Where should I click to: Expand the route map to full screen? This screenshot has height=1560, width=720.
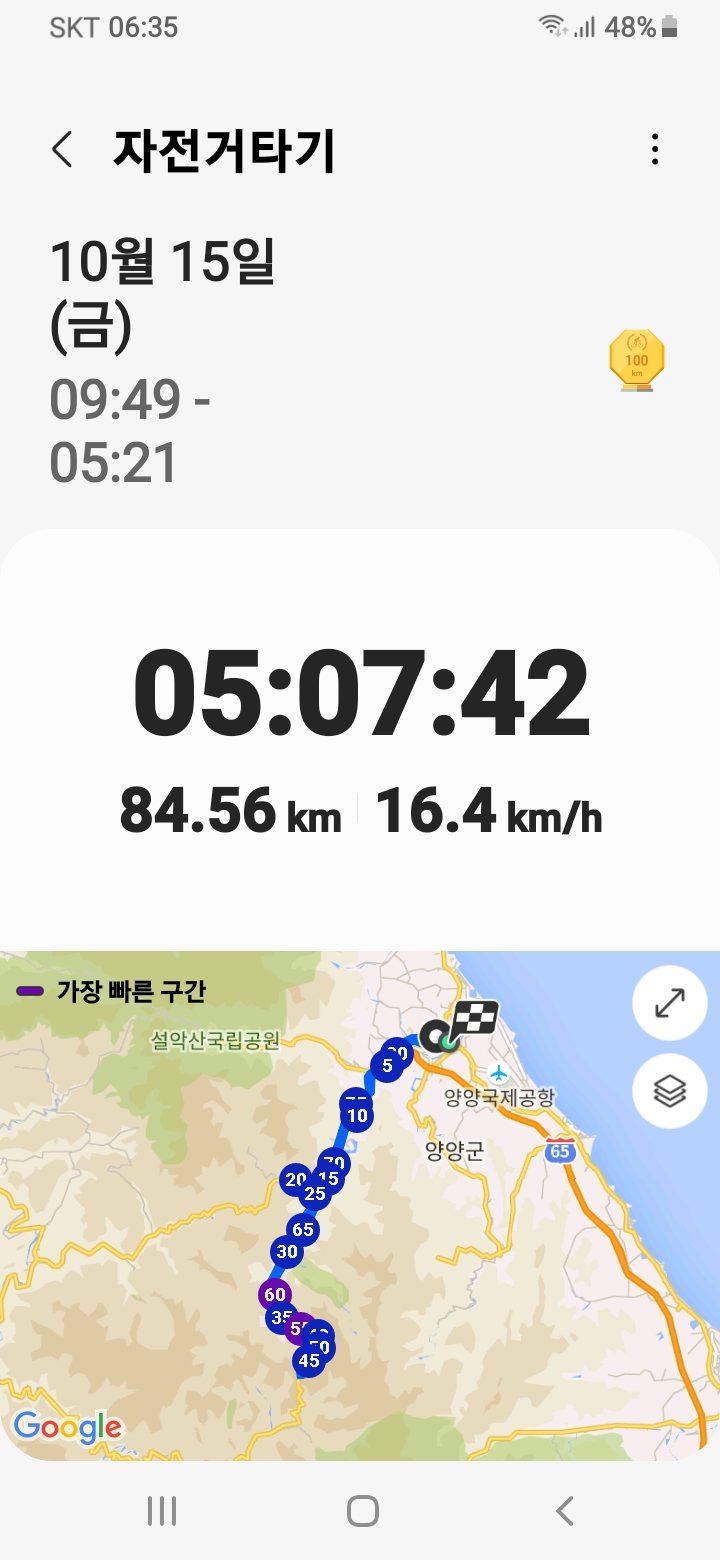(x=669, y=1004)
